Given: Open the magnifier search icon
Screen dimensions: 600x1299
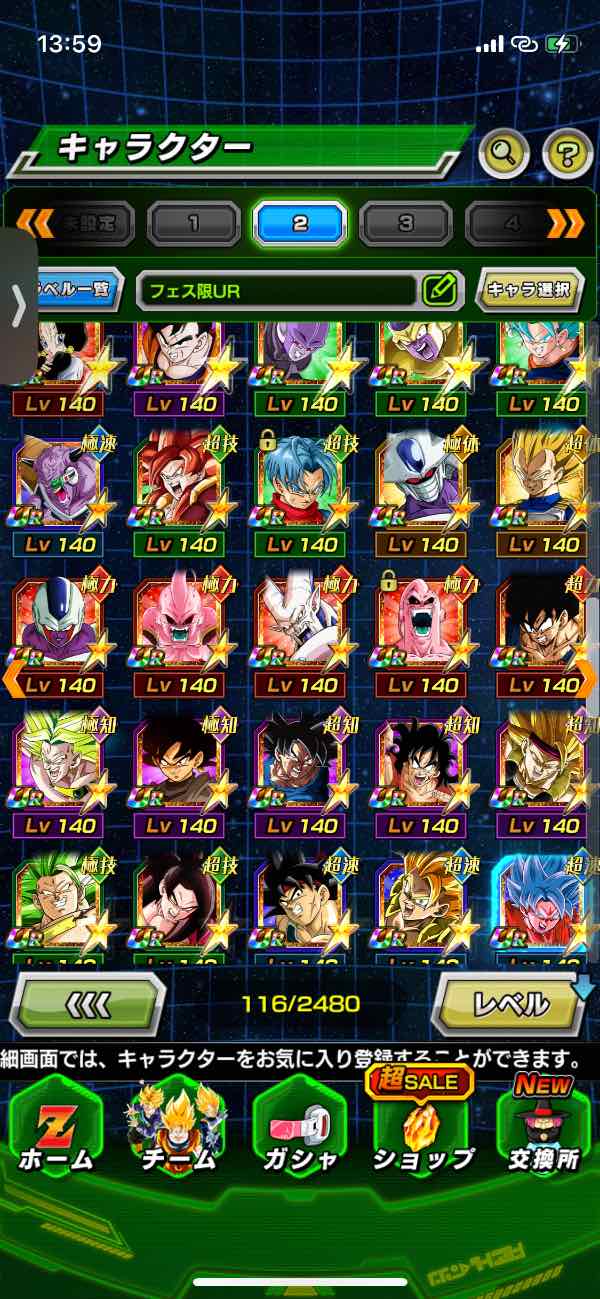Looking at the screenshot, I should click(503, 153).
